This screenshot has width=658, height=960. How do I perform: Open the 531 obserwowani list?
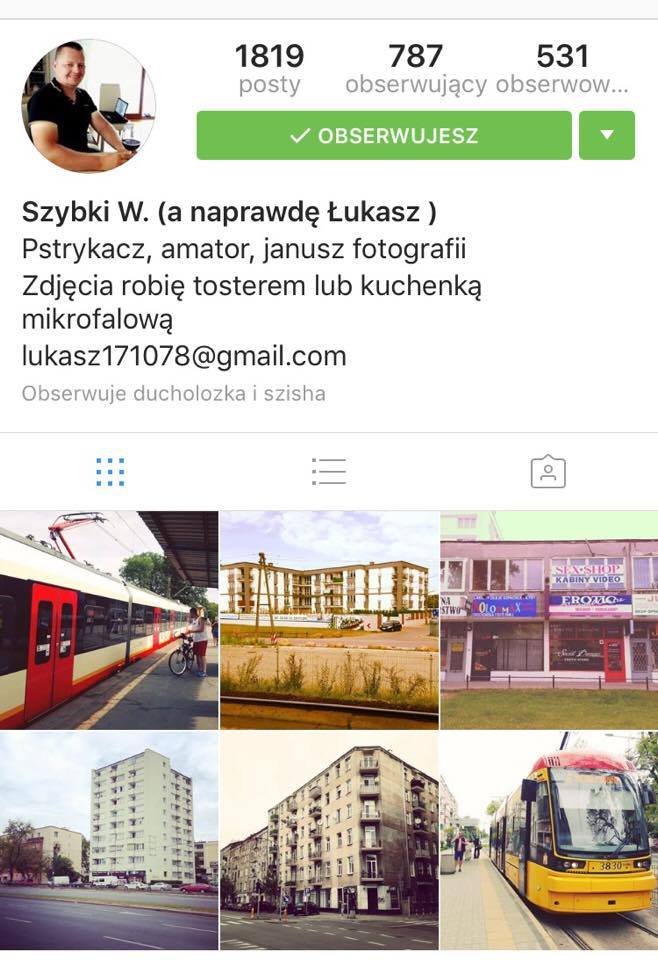point(562,68)
